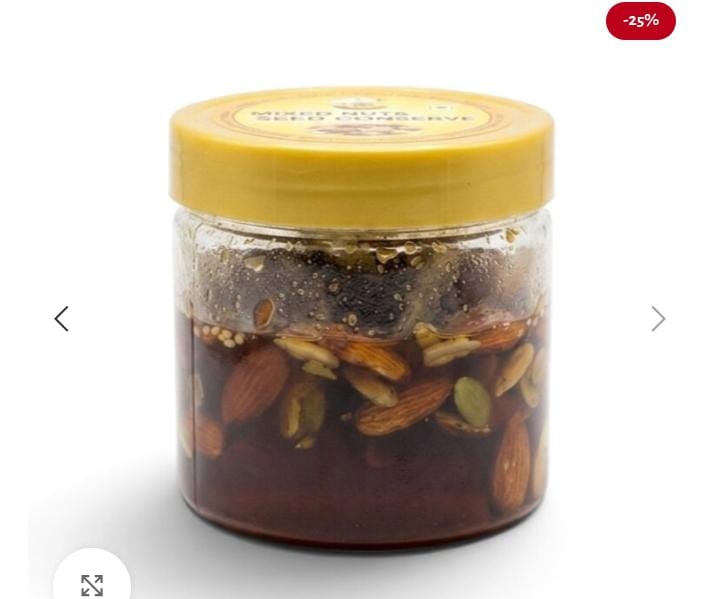Go to the next product image
The image size is (720, 599).
coord(658,319)
